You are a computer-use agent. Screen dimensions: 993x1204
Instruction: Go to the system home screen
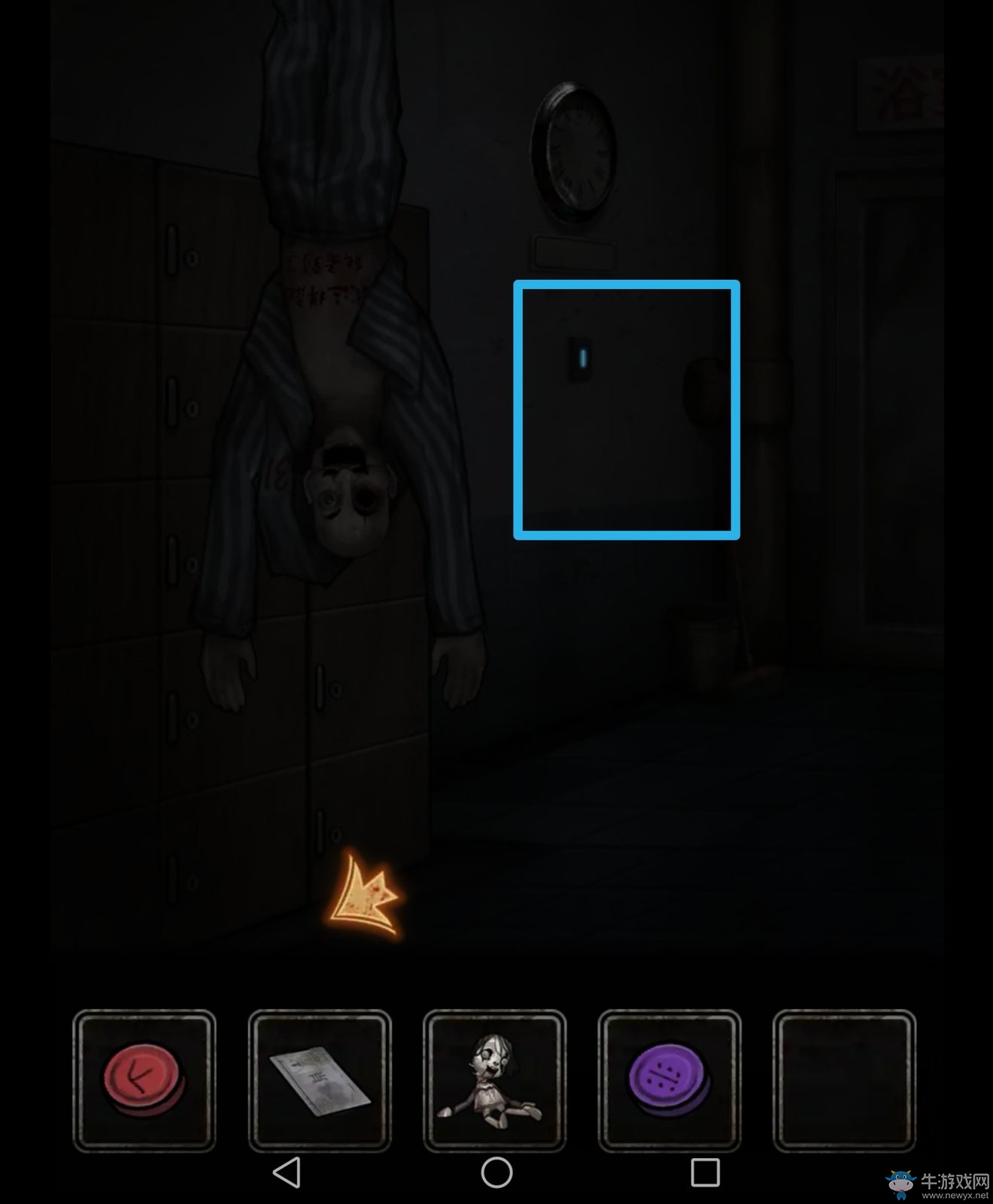496,1172
